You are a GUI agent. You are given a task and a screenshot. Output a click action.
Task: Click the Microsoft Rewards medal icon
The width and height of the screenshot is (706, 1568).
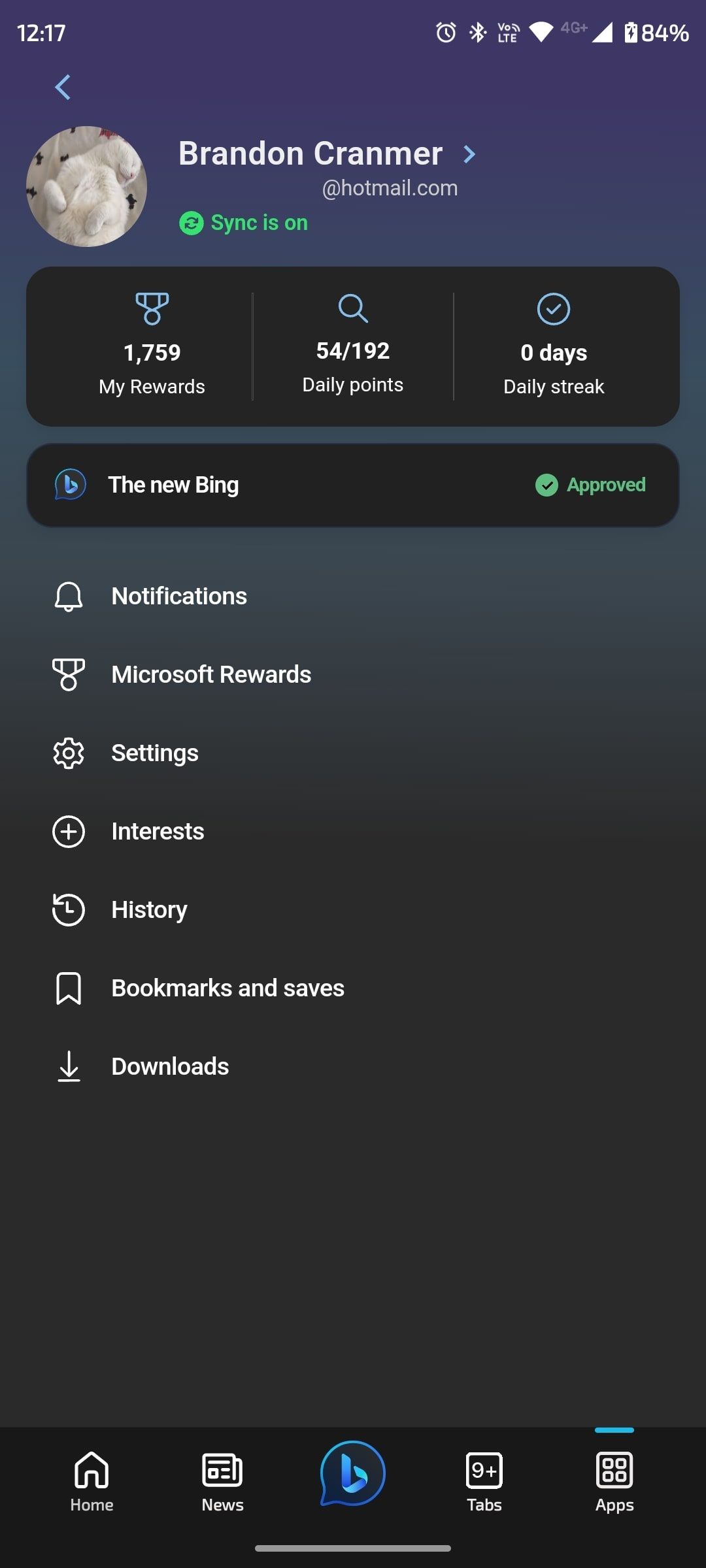68,674
